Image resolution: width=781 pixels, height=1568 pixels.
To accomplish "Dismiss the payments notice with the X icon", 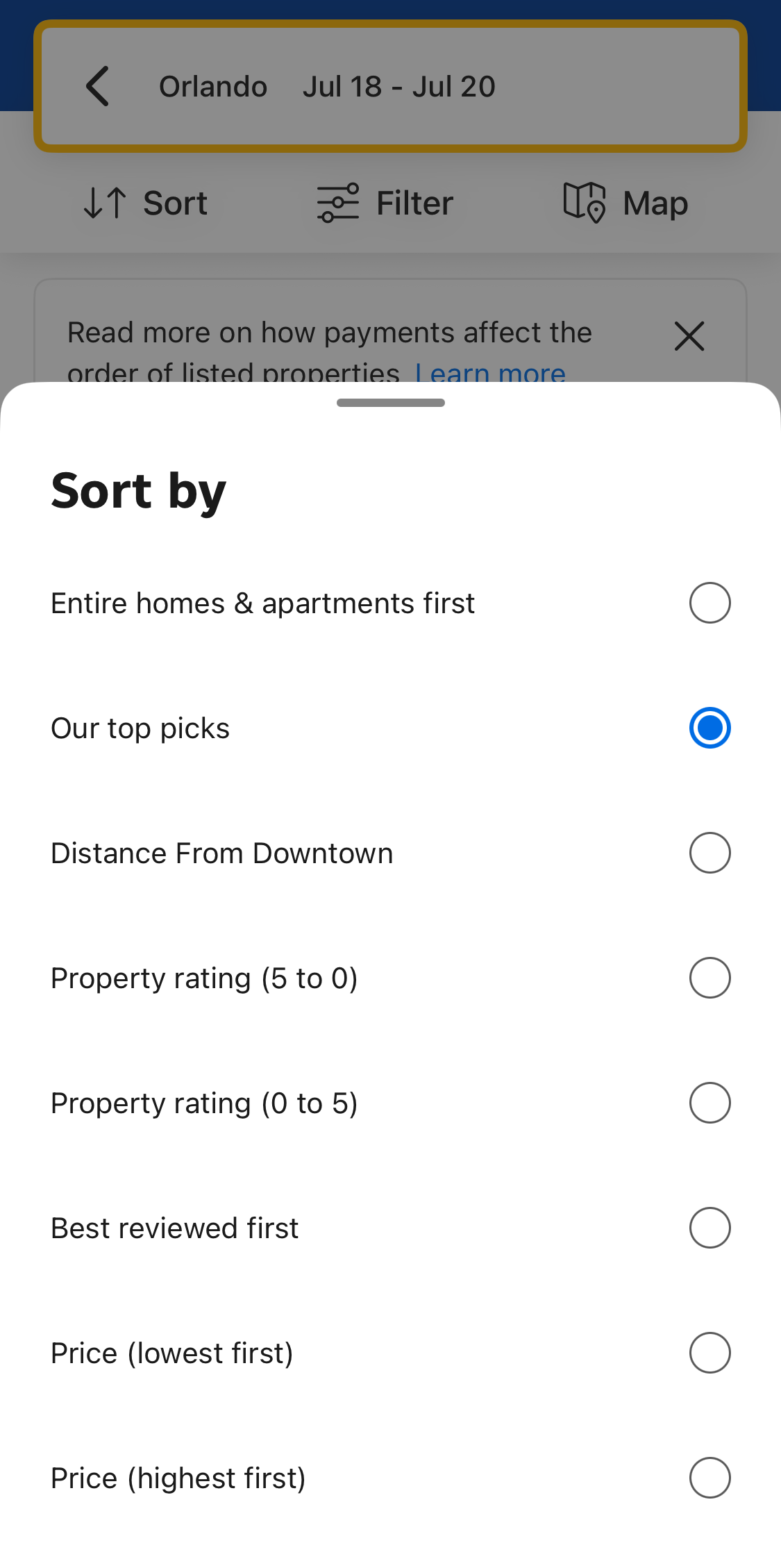I will click(x=689, y=336).
